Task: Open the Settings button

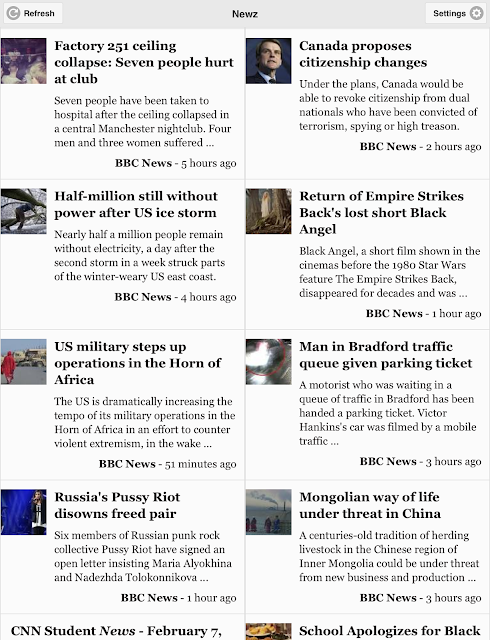Action: (456, 13)
